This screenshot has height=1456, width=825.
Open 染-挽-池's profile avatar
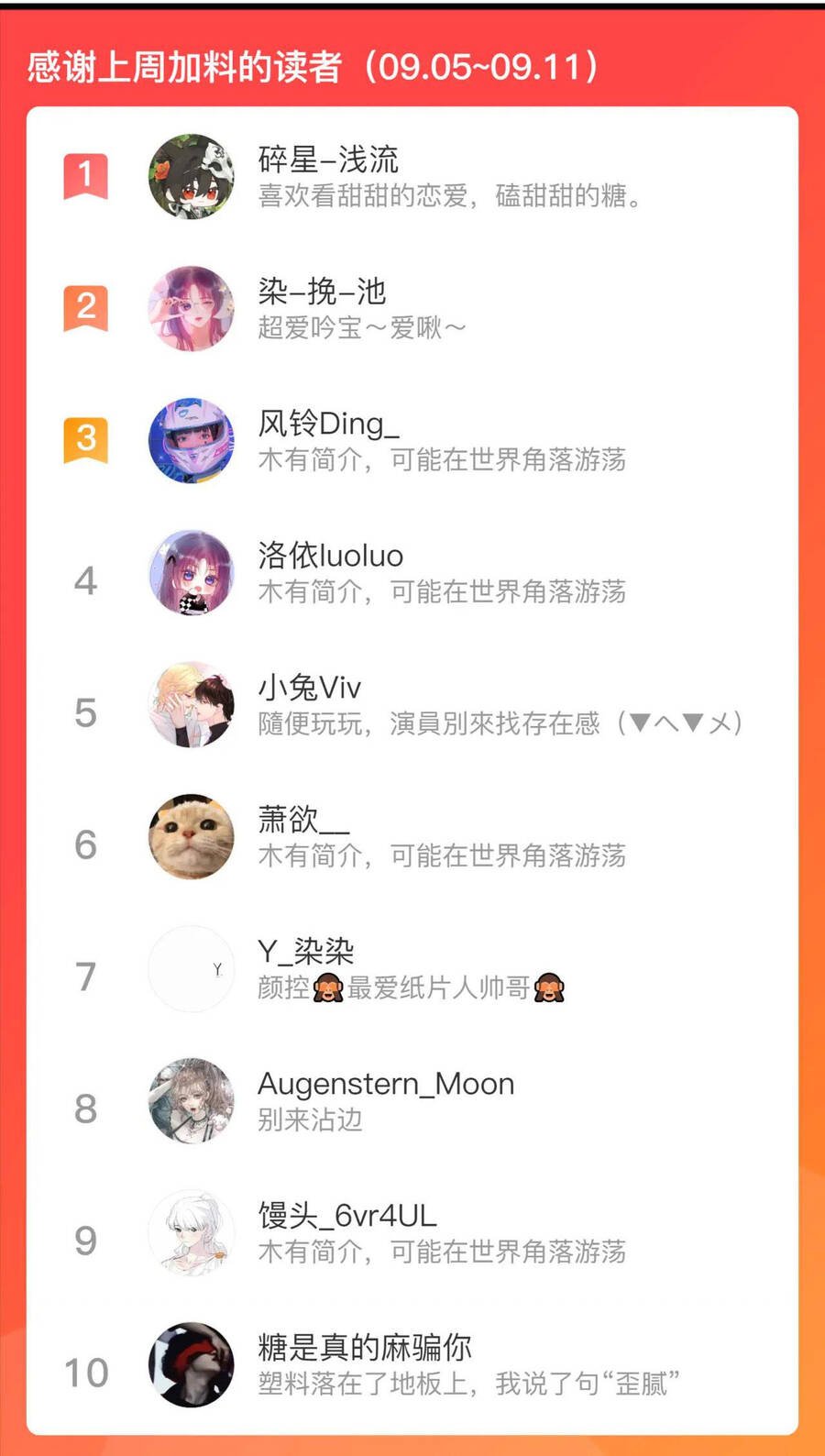pos(191,310)
